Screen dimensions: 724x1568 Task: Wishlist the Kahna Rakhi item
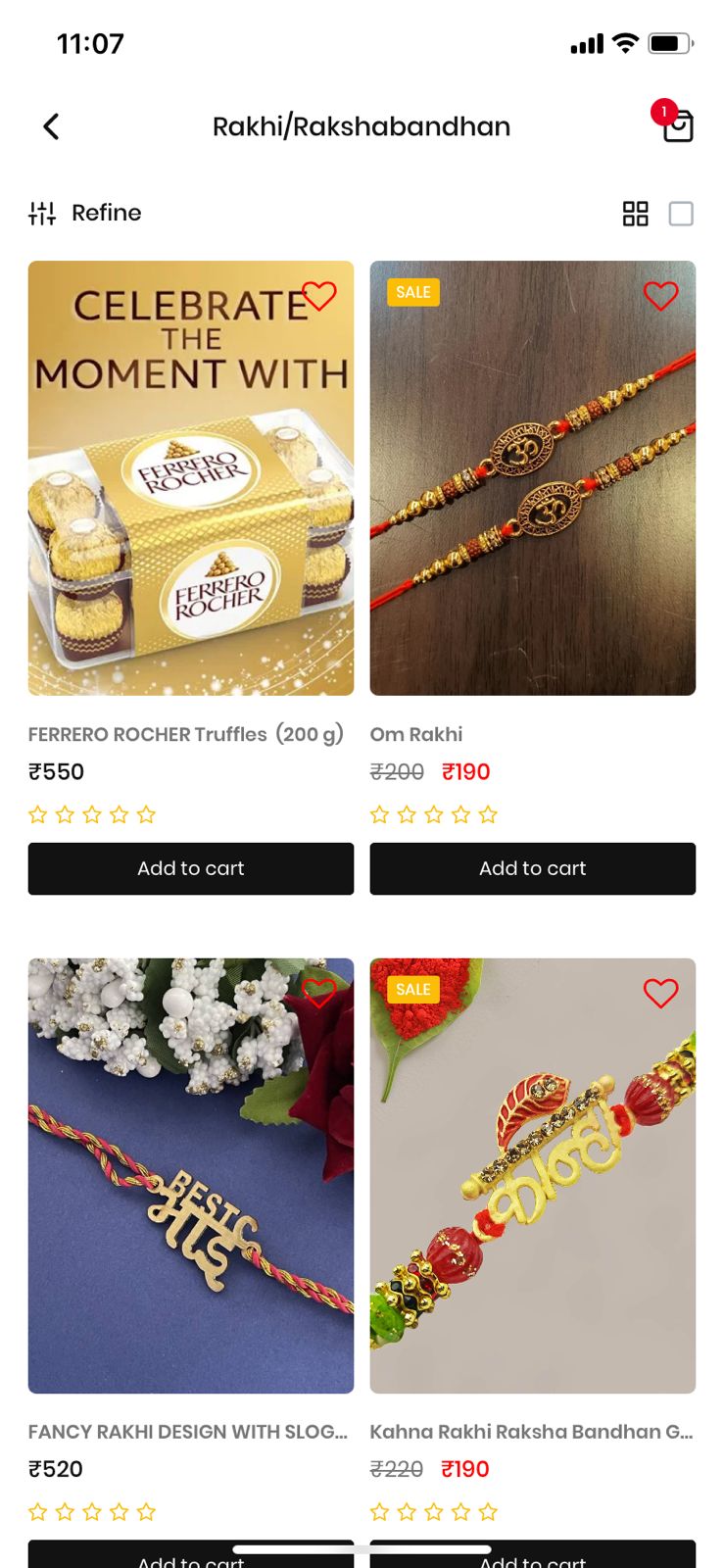[x=660, y=993]
